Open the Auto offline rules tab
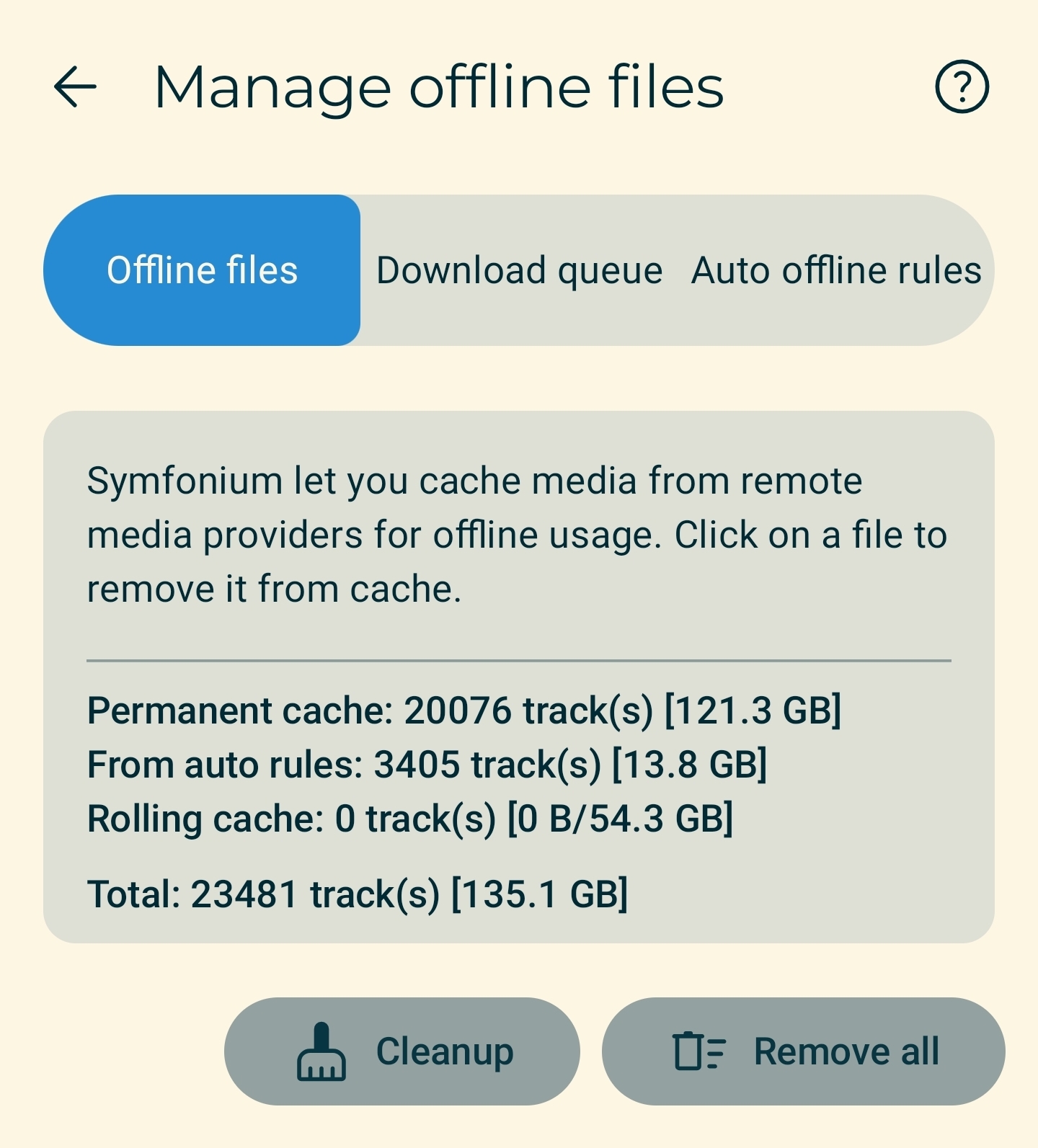The height and width of the screenshot is (1148, 1038). point(836,270)
